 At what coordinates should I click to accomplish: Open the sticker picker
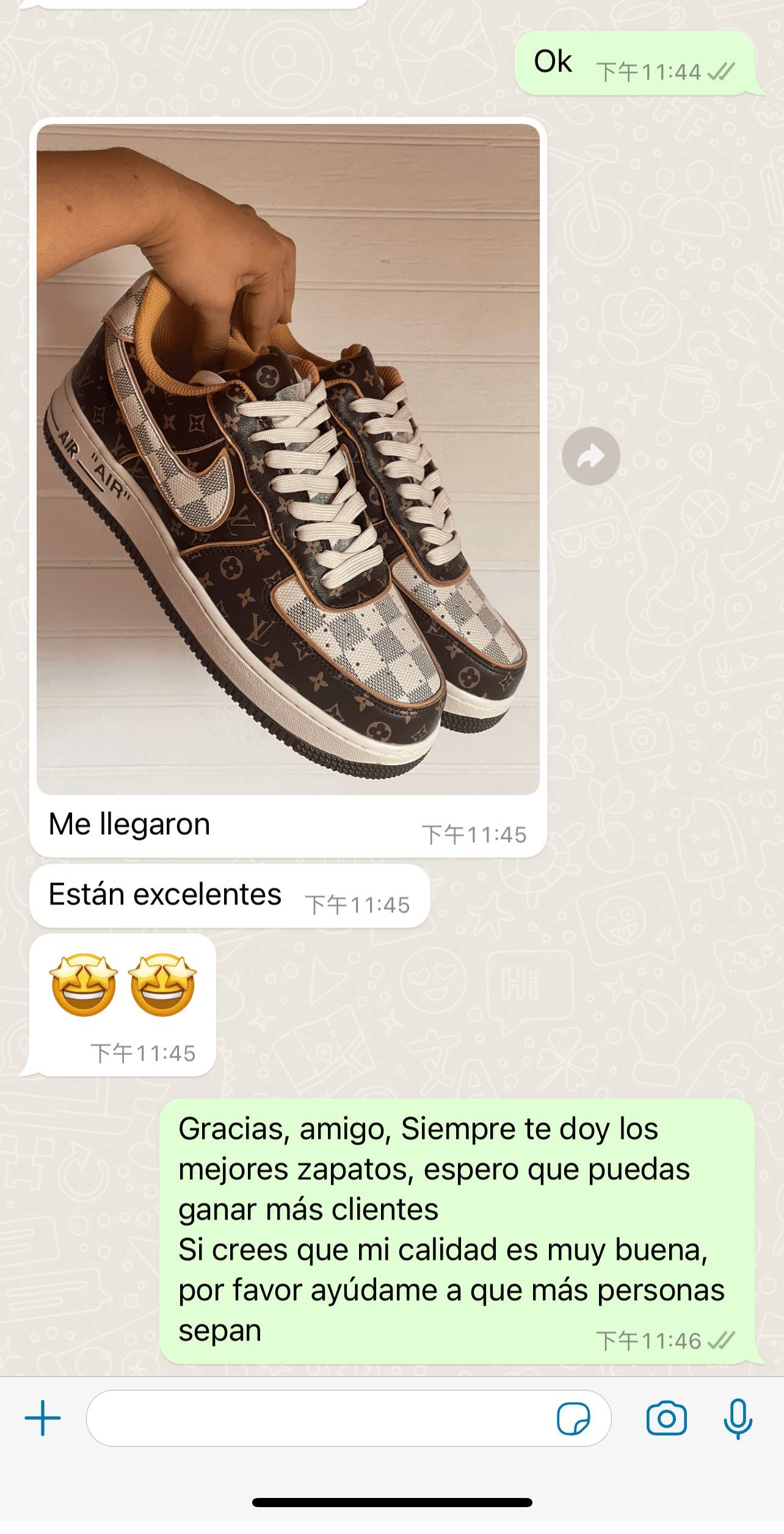(573, 1418)
